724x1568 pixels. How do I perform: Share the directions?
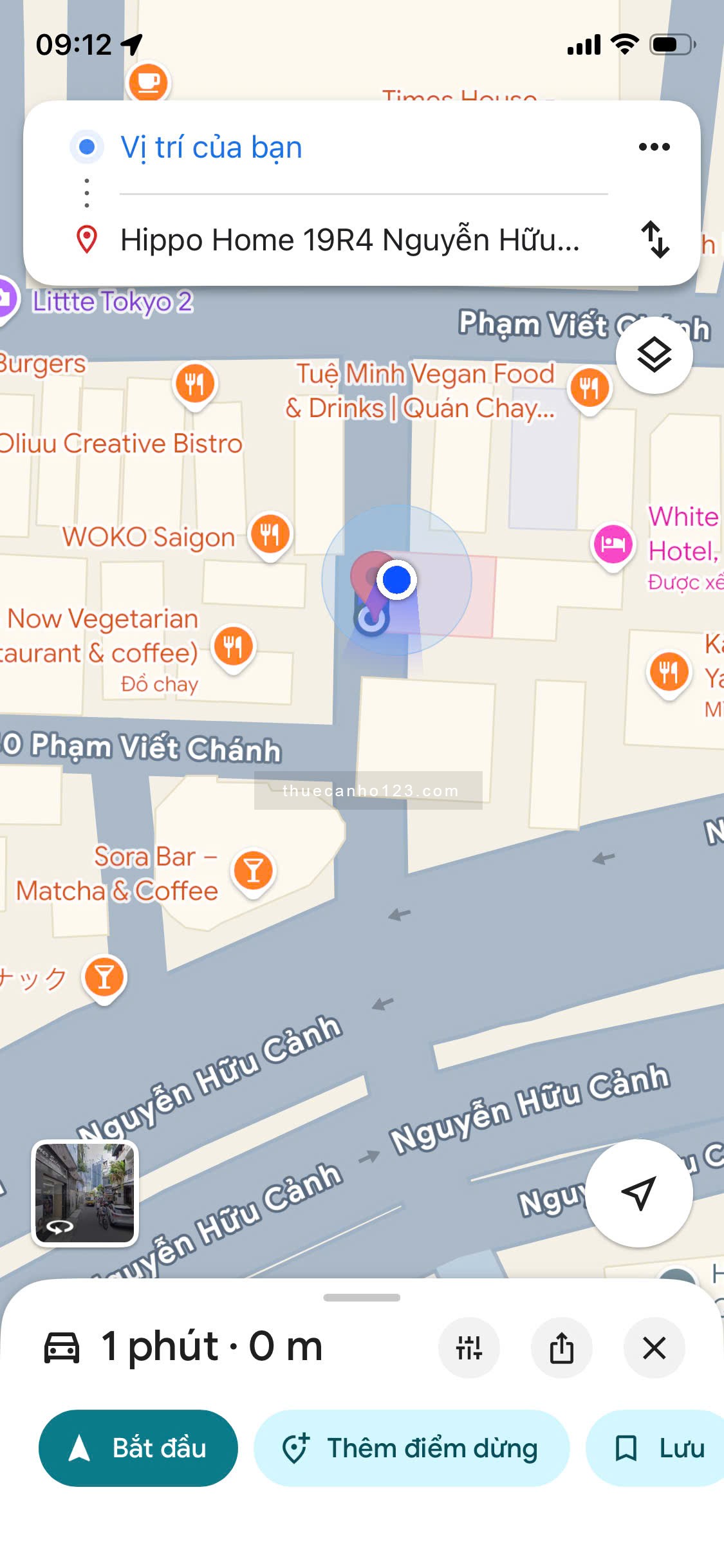[562, 1347]
